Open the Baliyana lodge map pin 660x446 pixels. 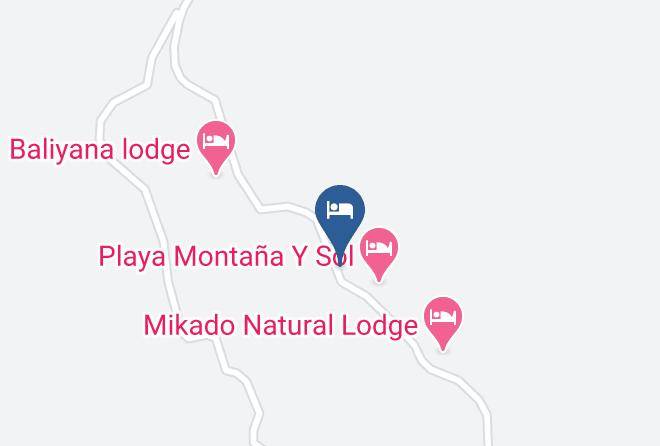point(216,147)
